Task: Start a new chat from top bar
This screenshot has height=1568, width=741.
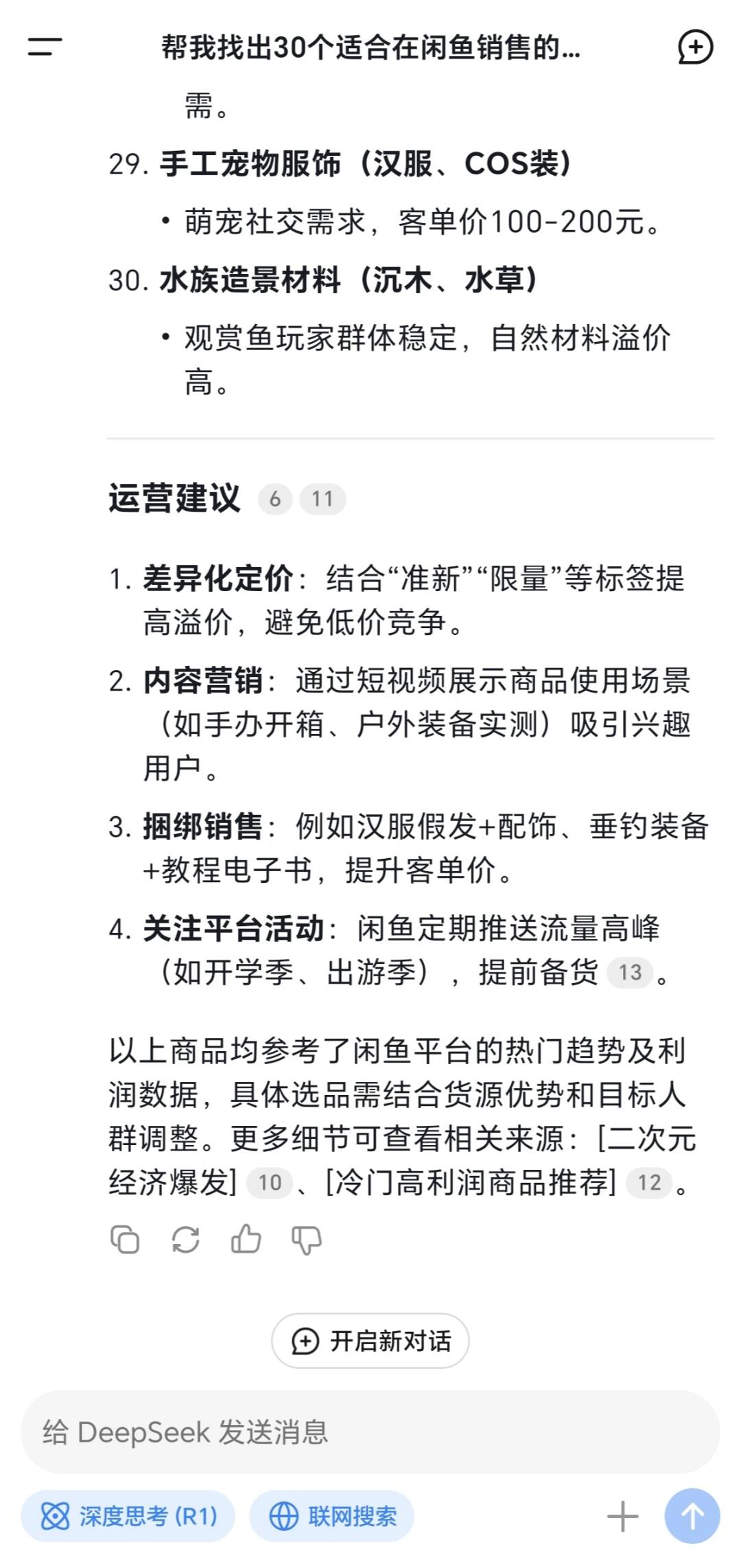Action: 695,47
